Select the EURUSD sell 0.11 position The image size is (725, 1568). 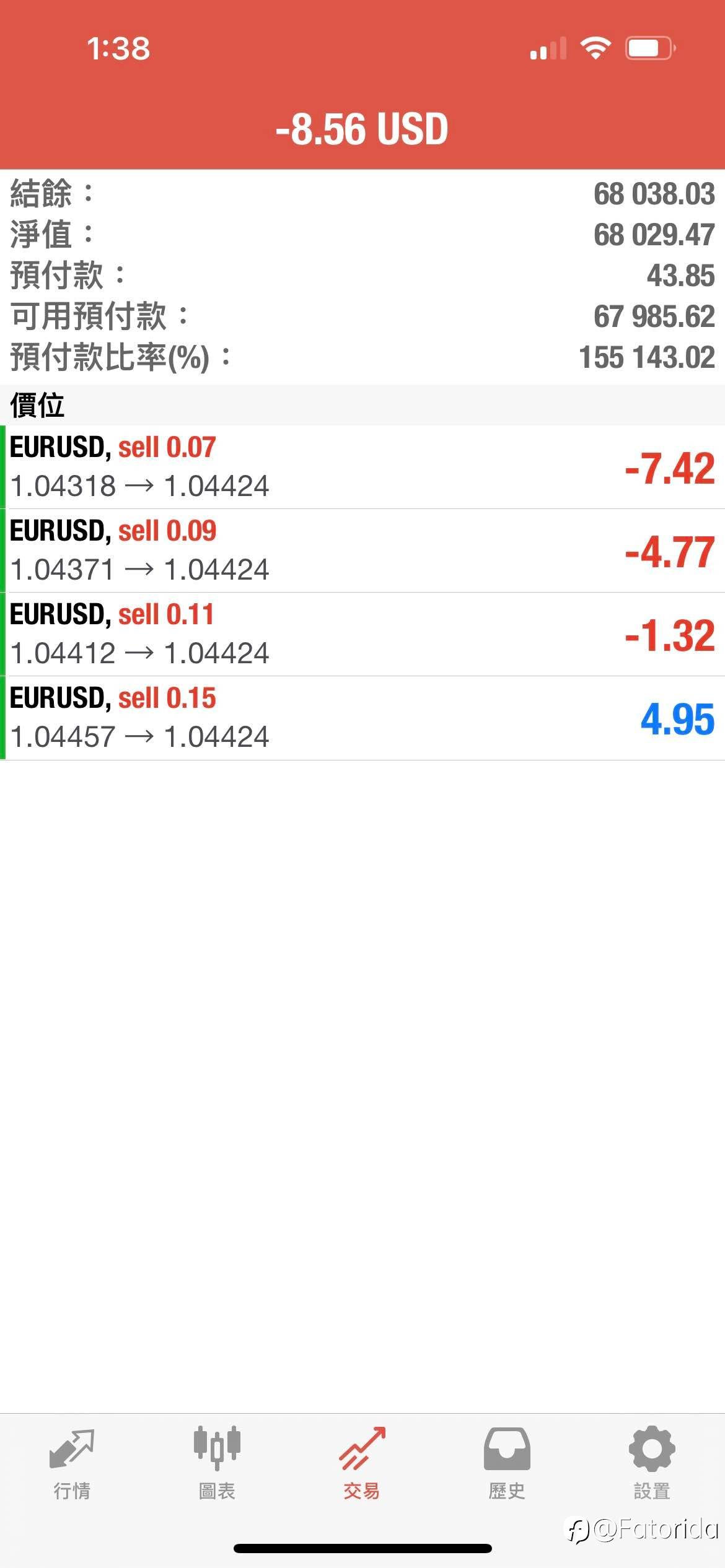click(362, 634)
